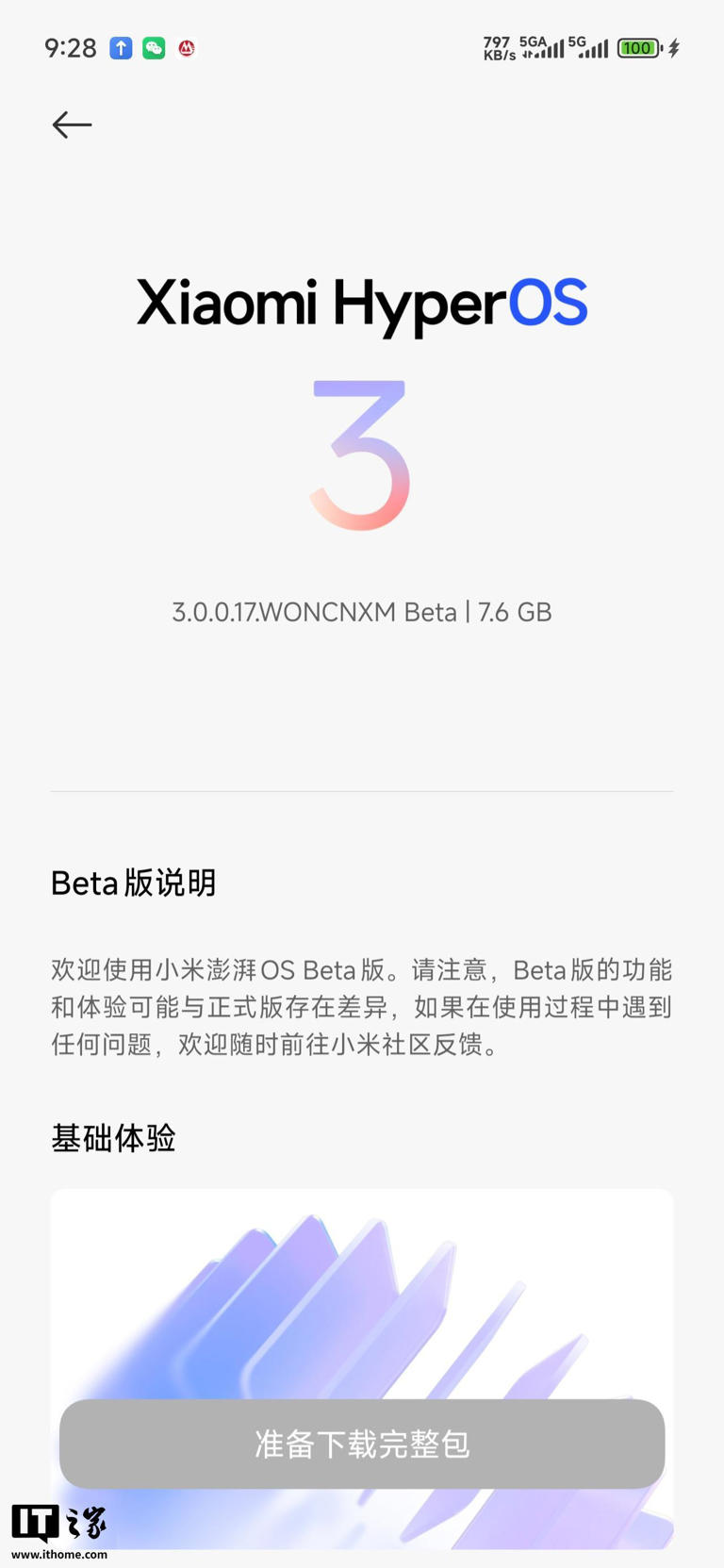Click the charging bolt icon beside the battery
This screenshot has height=1568, width=724.
click(x=674, y=47)
